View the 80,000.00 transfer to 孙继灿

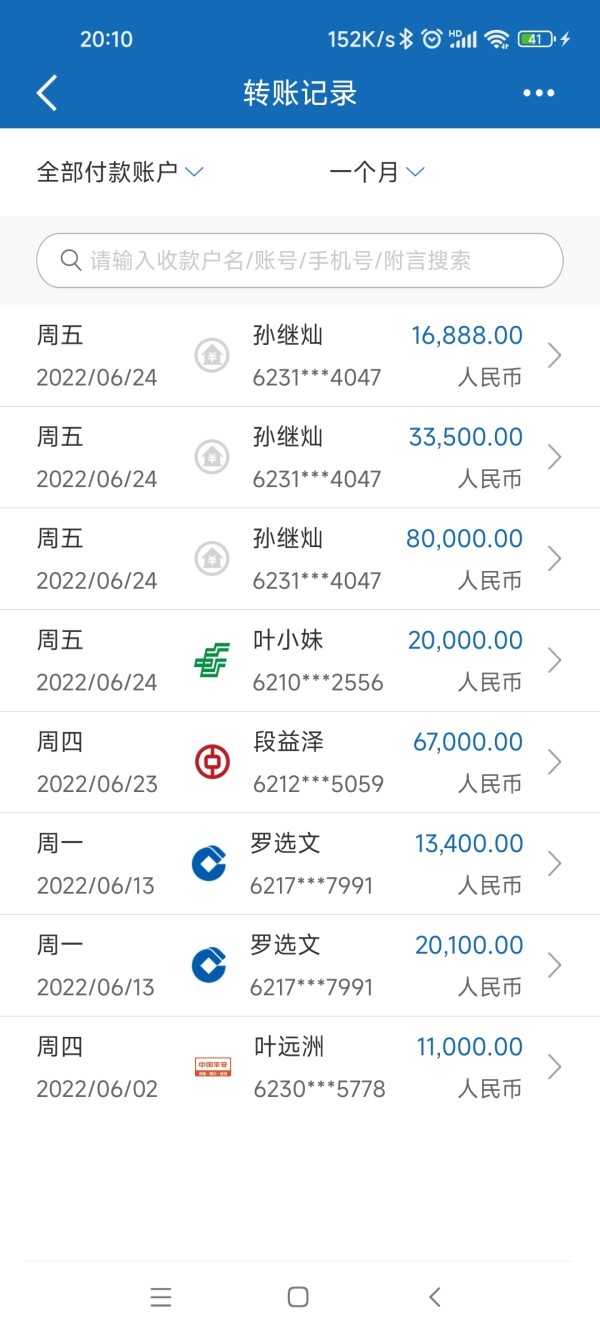click(x=300, y=559)
